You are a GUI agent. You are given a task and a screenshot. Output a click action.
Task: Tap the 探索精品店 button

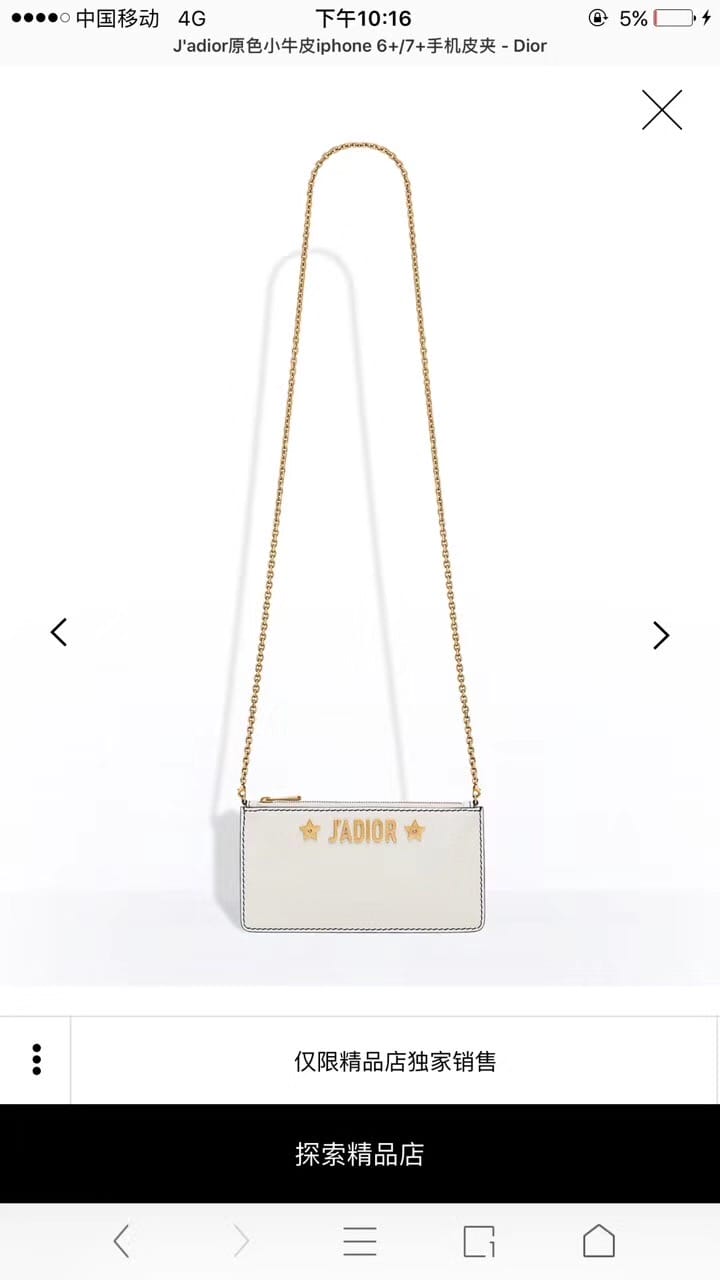point(360,1154)
